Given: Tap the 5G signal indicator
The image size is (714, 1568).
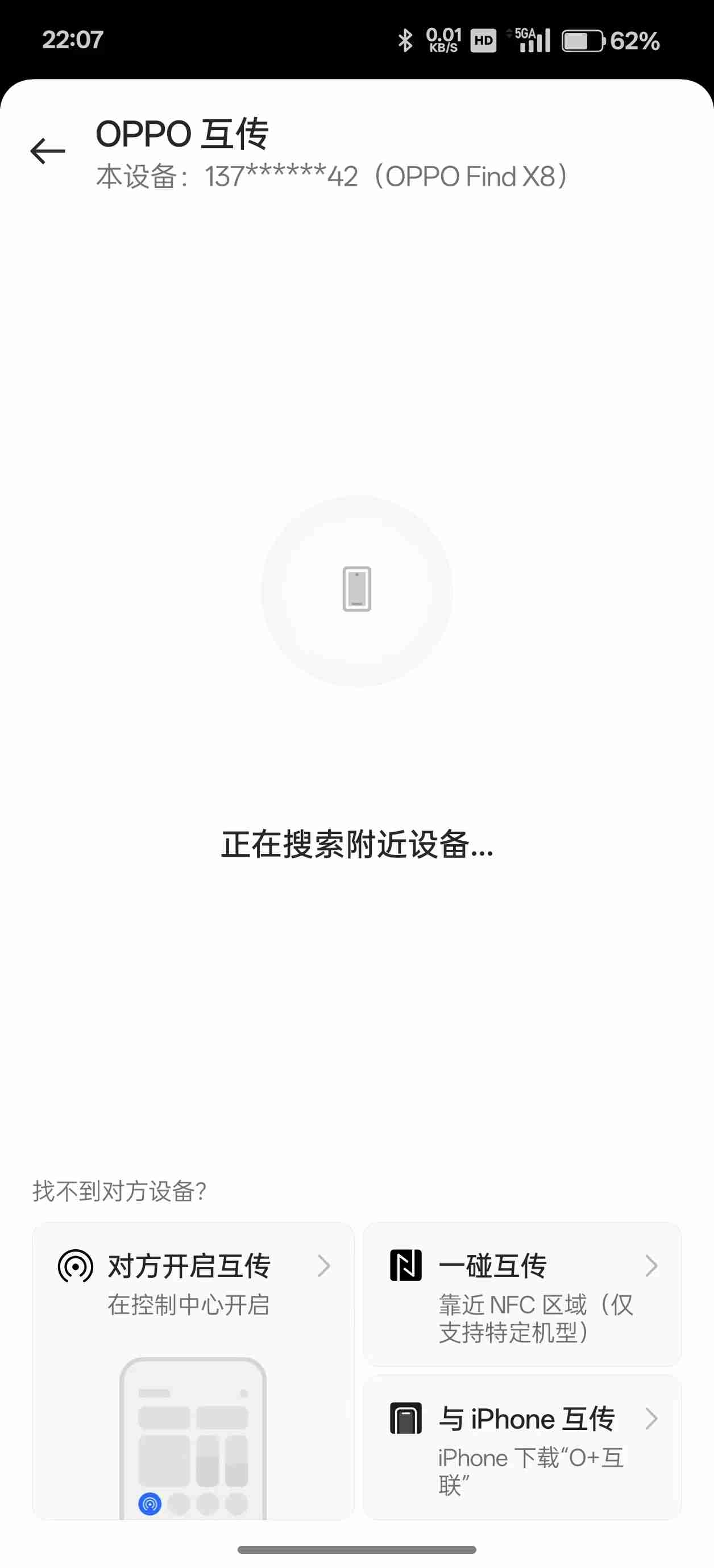Looking at the screenshot, I should point(530,40).
